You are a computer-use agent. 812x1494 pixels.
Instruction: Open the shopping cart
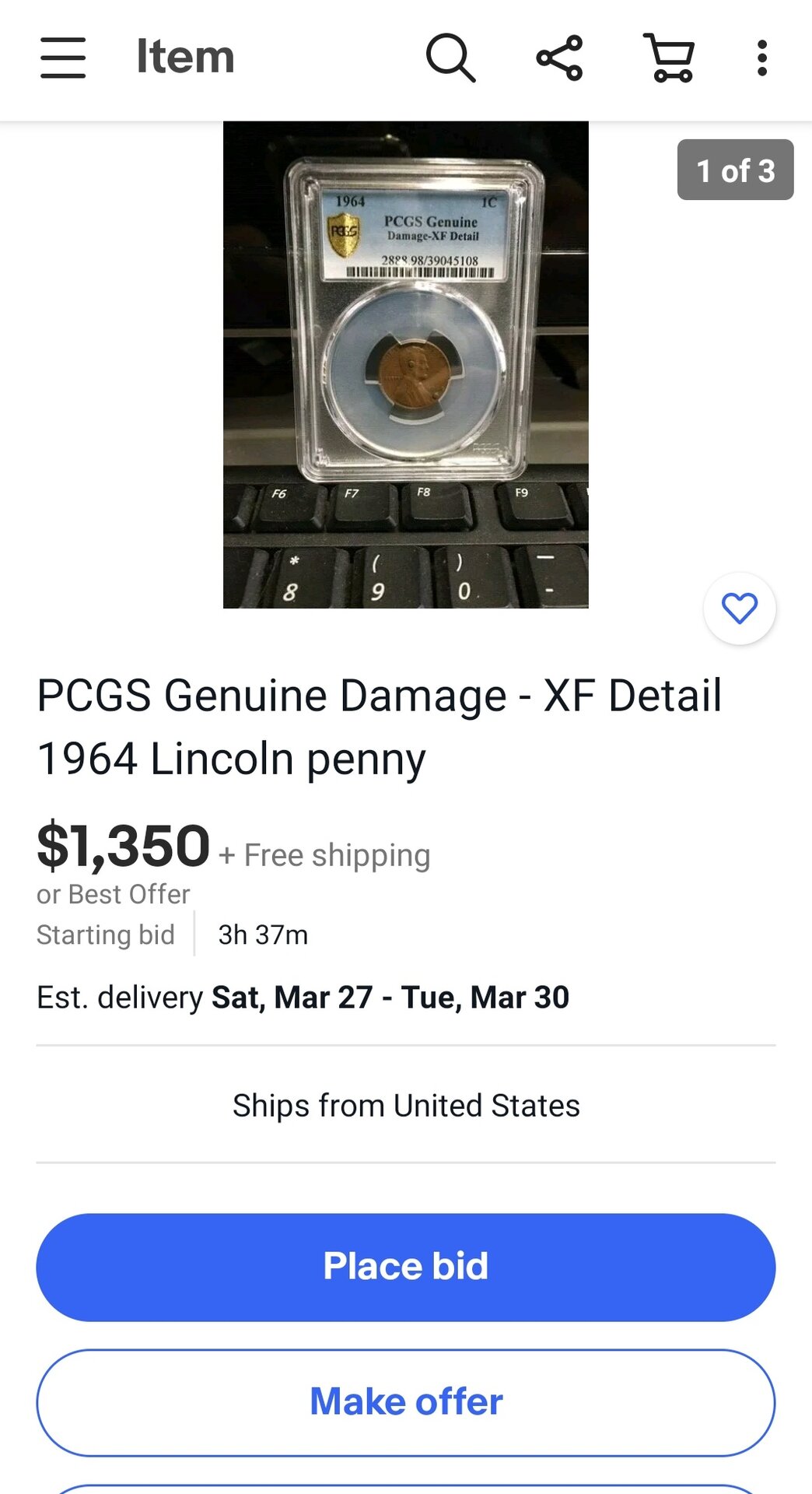click(670, 58)
